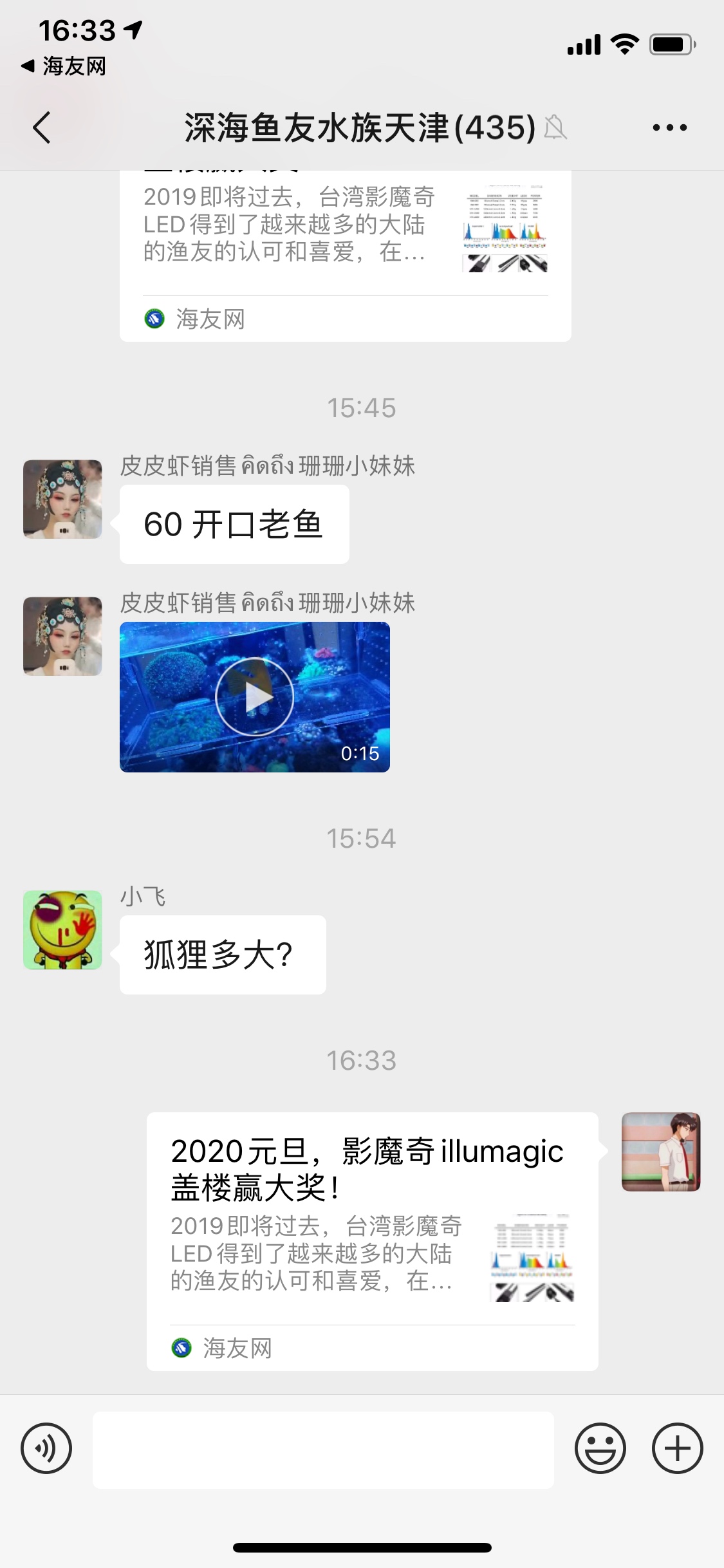724x1568 pixels.
Task: Open the group chat's three-dot menu
Action: click(x=669, y=127)
